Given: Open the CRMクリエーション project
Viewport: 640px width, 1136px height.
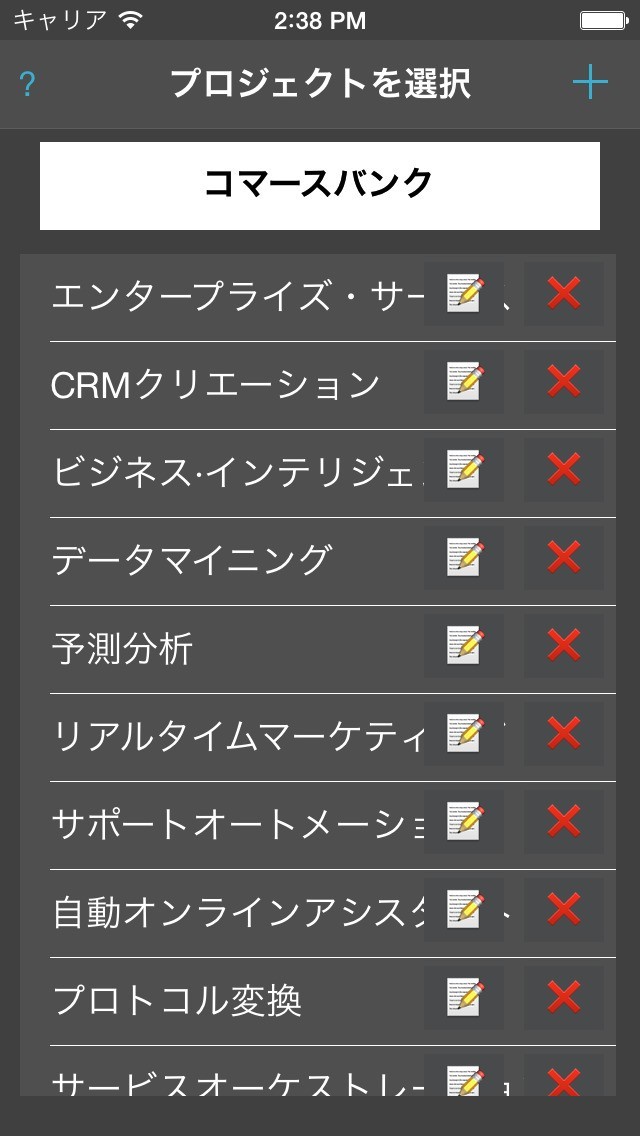Looking at the screenshot, I should tap(215, 385).
